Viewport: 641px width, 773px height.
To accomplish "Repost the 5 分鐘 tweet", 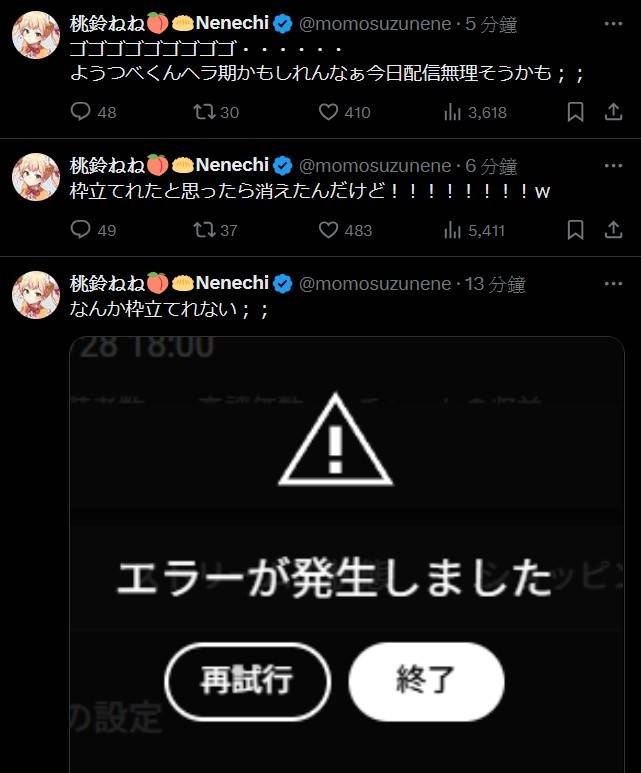I will [x=205, y=112].
